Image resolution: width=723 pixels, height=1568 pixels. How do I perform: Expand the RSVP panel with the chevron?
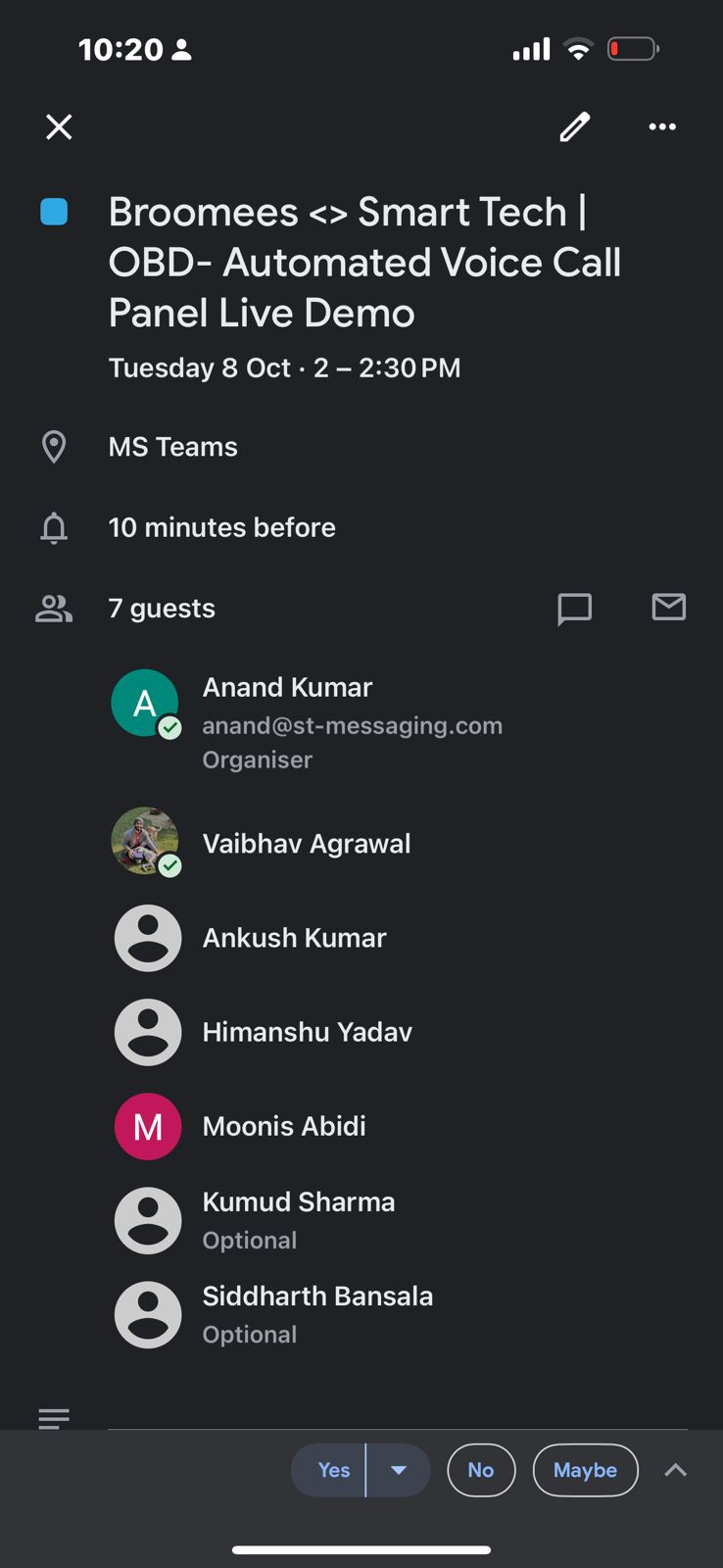point(676,1470)
